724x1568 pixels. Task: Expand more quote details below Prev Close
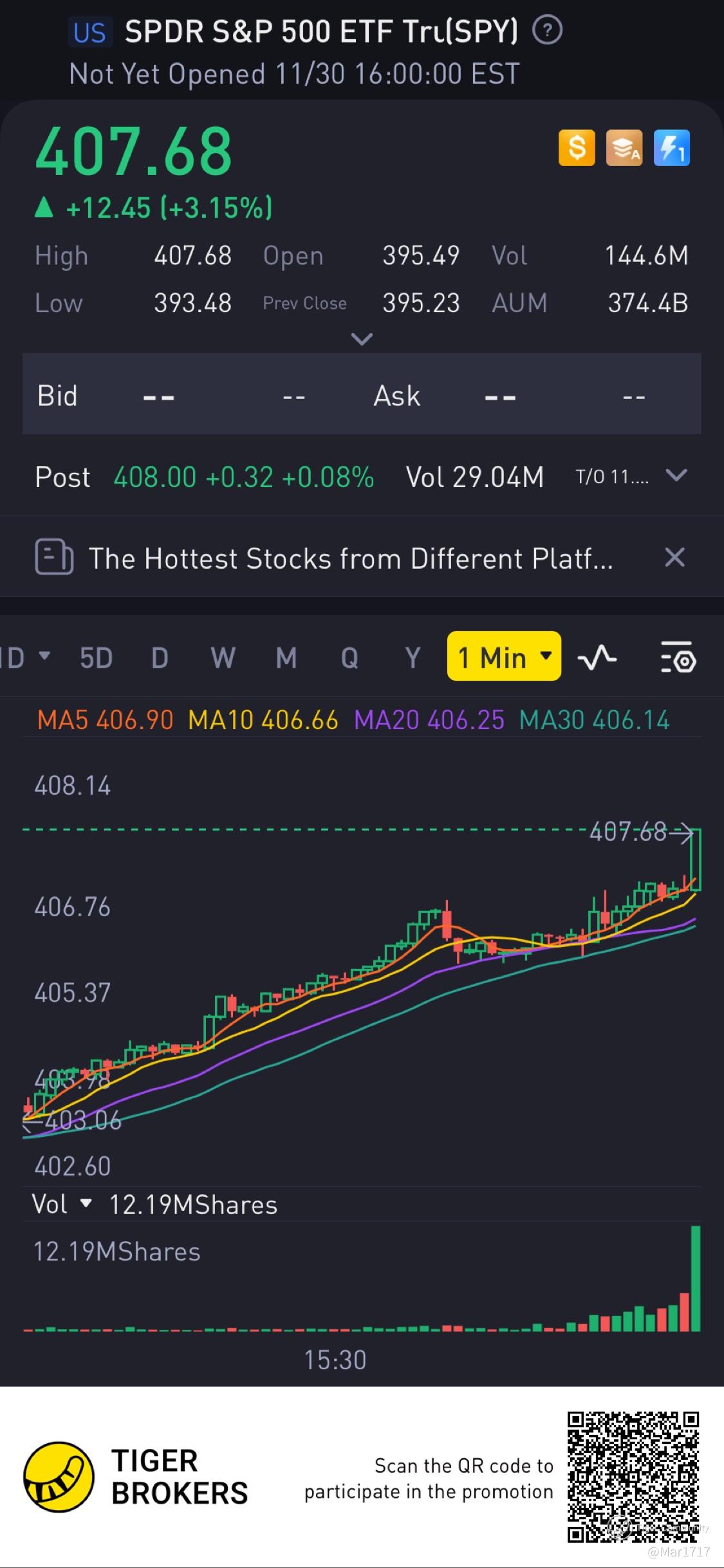coord(362,338)
